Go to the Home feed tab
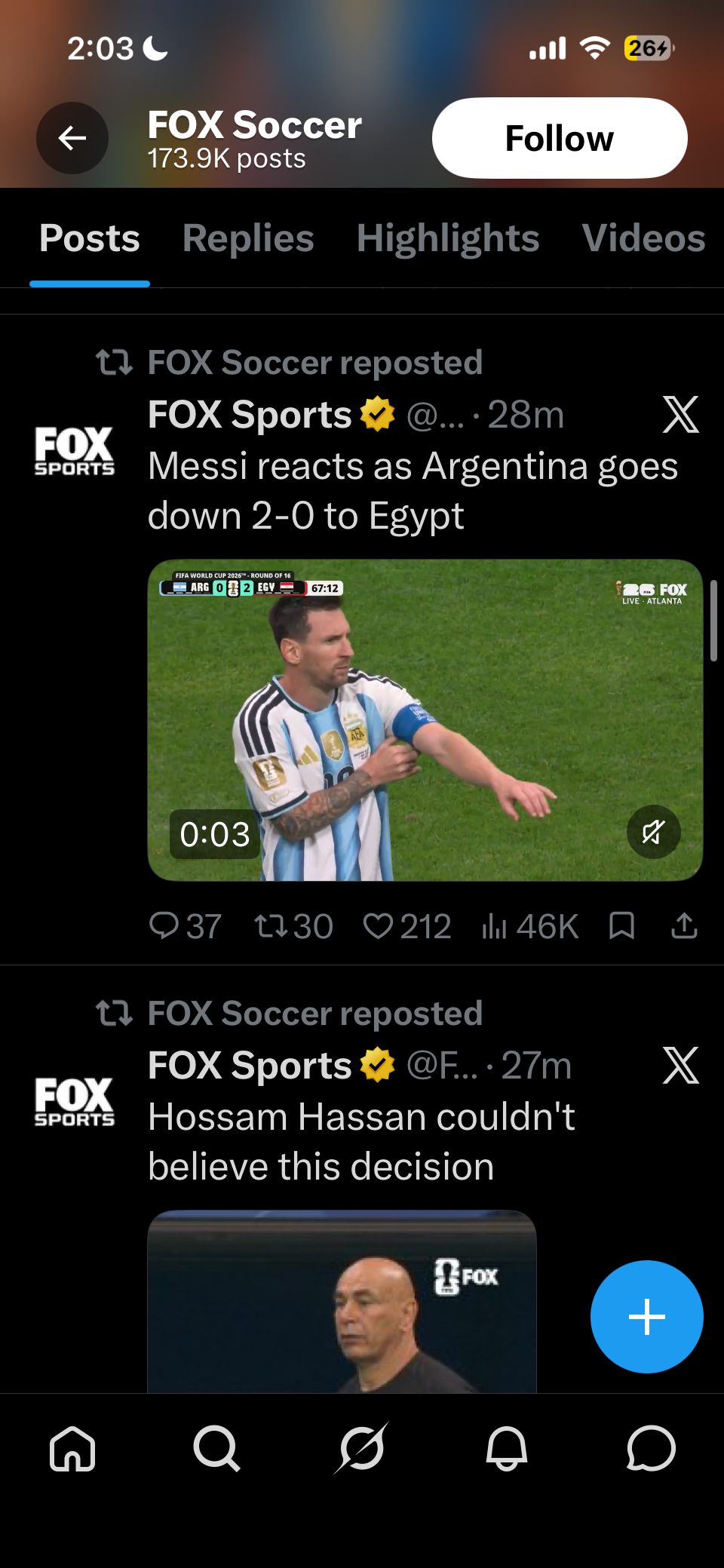 [x=72, y=1448]
